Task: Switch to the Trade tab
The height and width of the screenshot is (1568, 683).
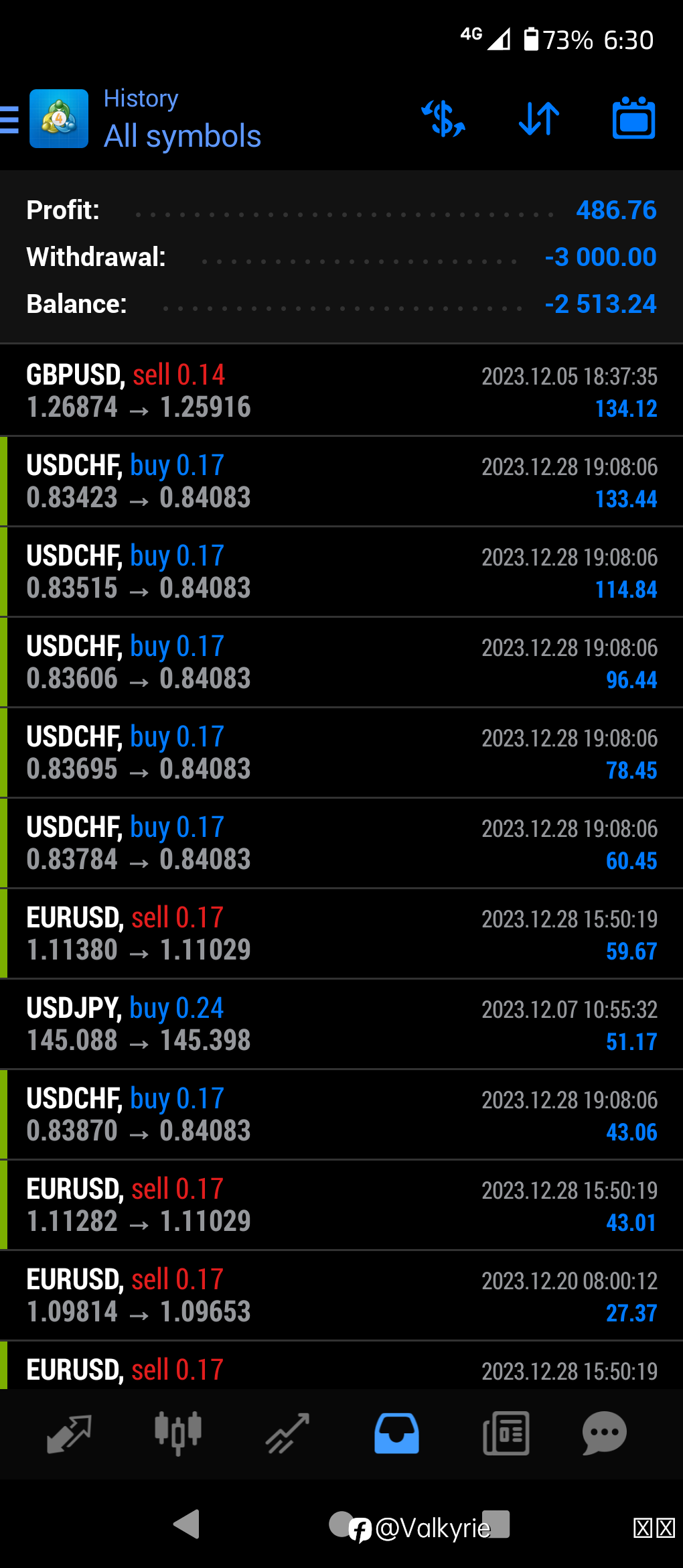Action: pos(287,1434)
